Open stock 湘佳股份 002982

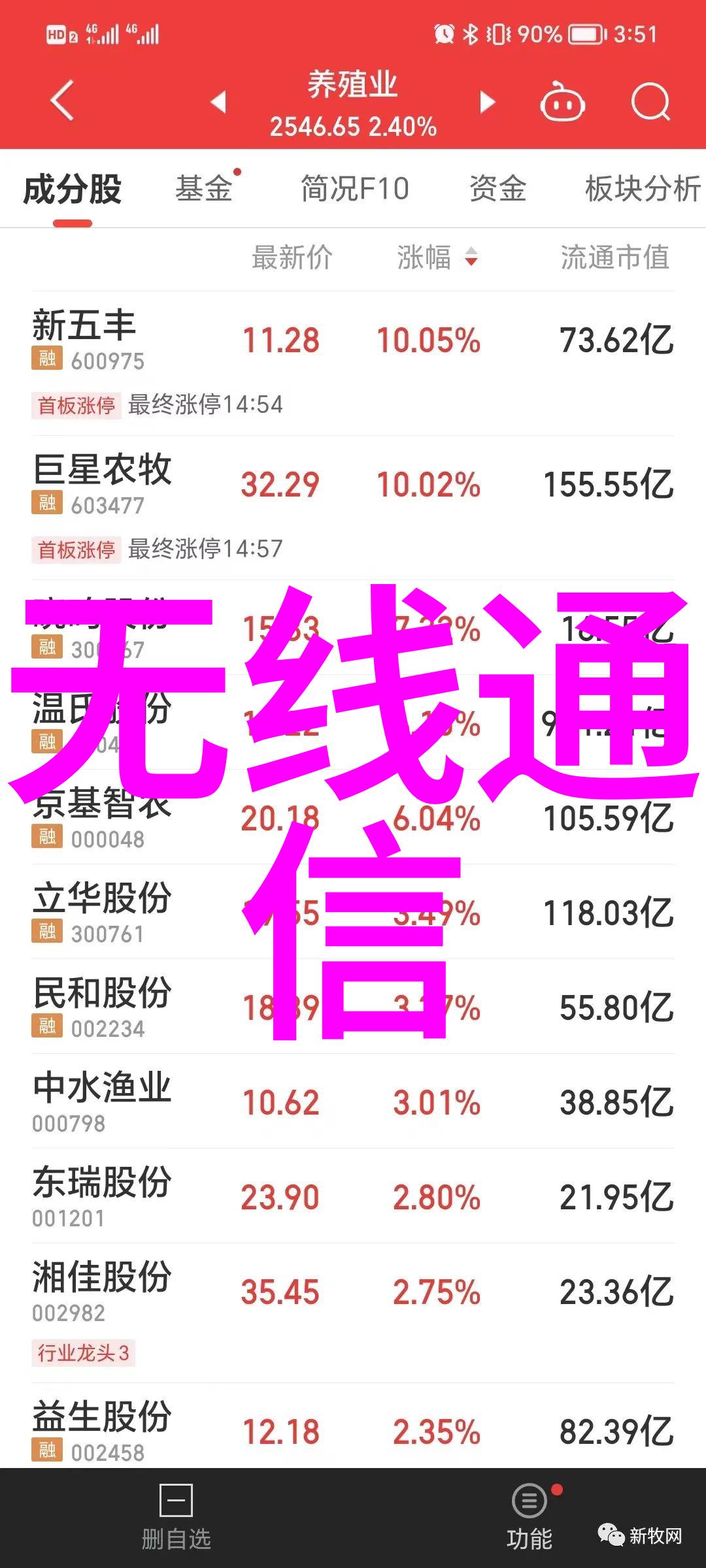(x=353, y=1313)
